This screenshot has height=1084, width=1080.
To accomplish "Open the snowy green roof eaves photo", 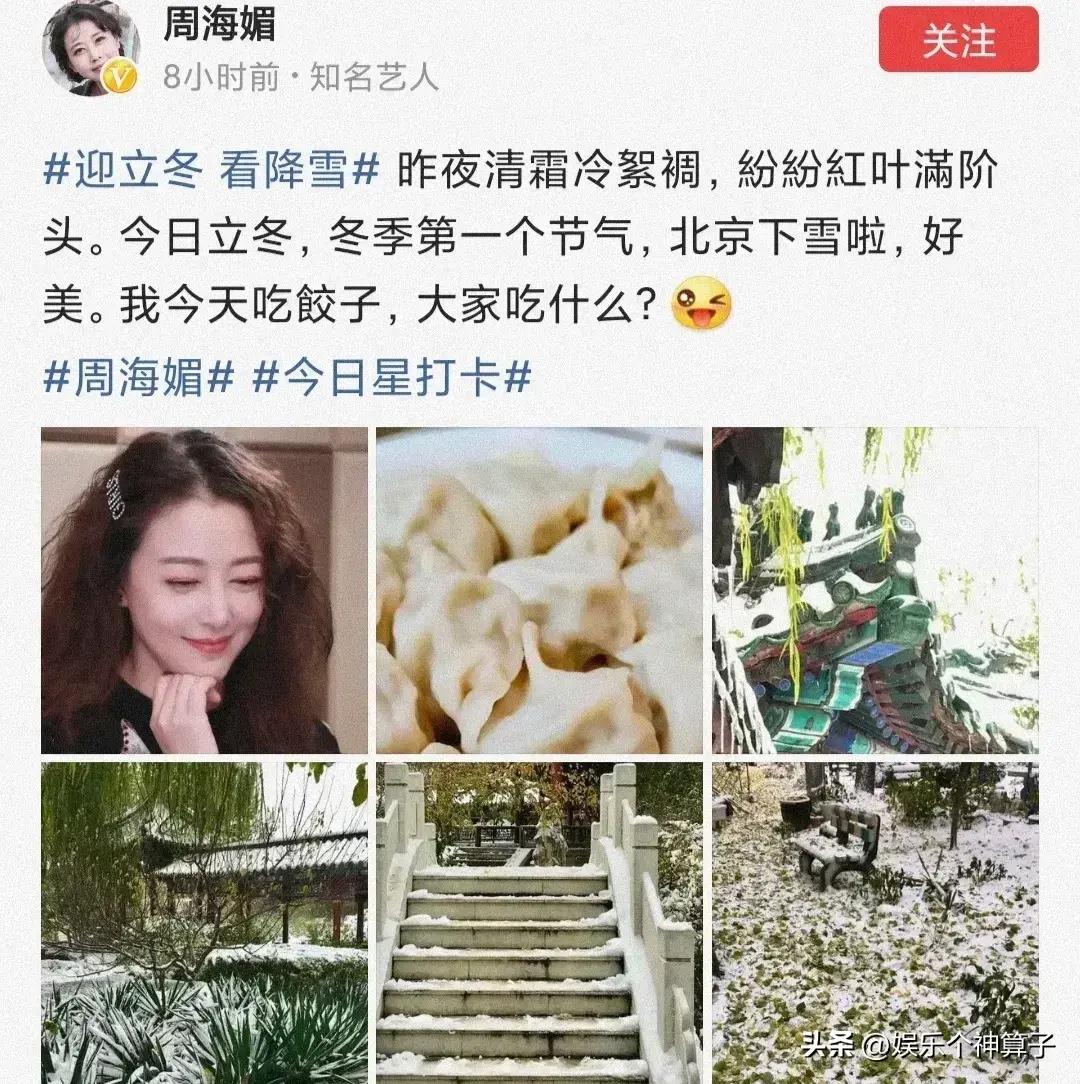I will point(874,590).
